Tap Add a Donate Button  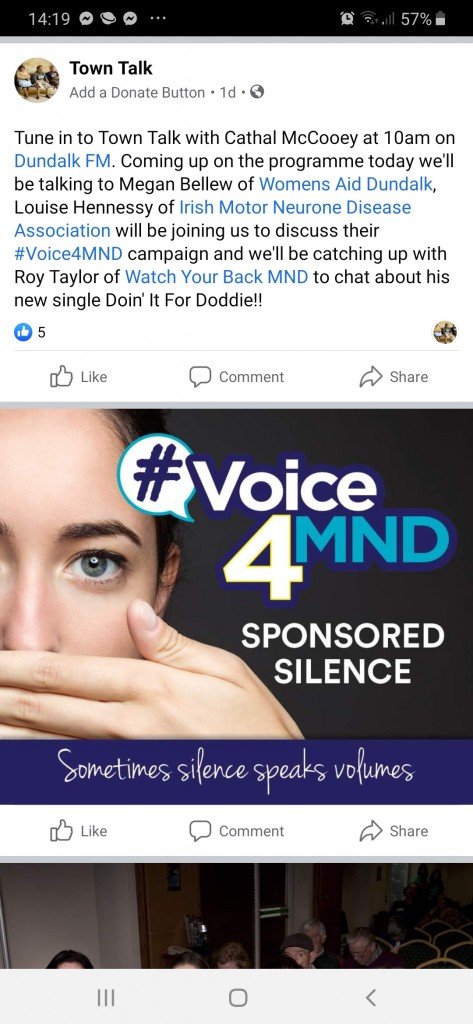[137, 93]
